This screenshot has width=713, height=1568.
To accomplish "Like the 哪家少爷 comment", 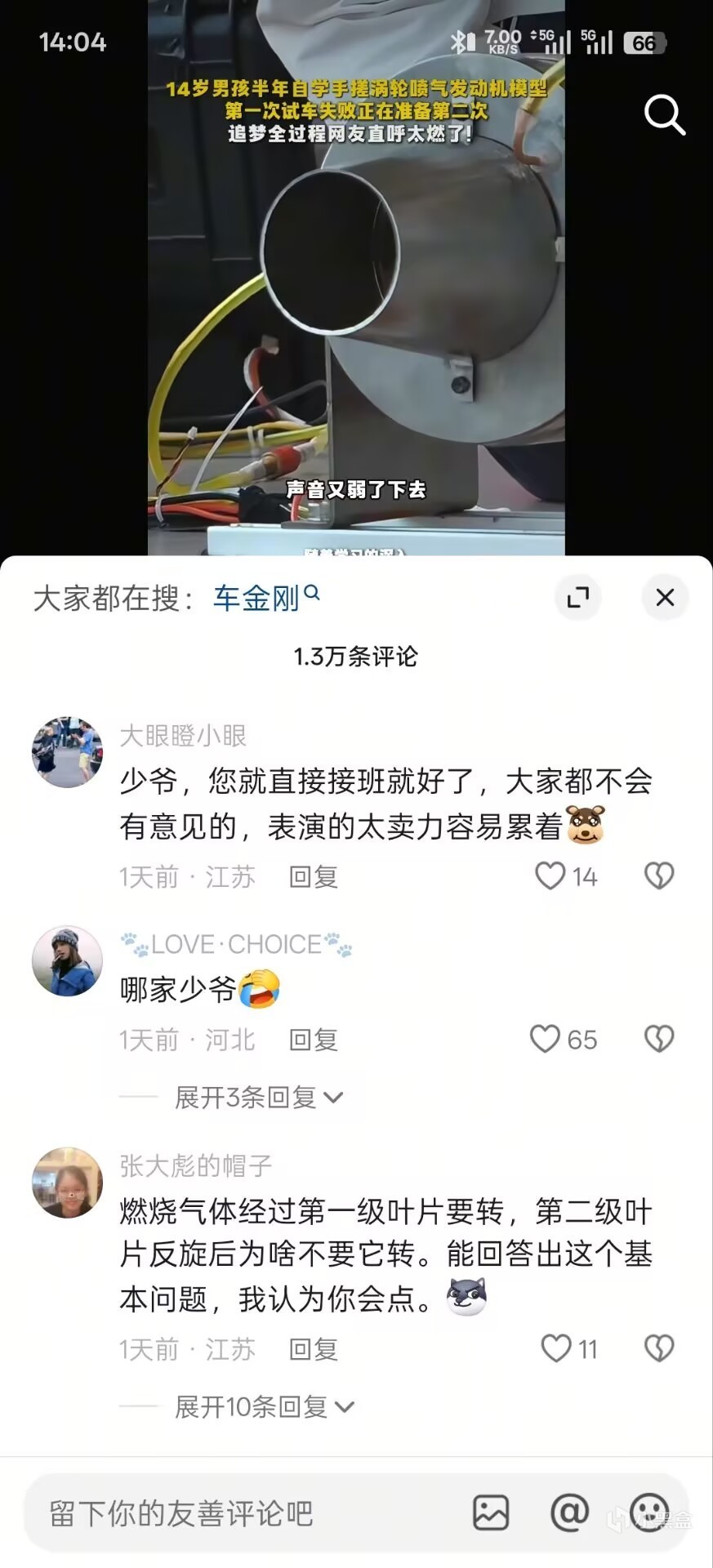I will [x=546, y=1039].
